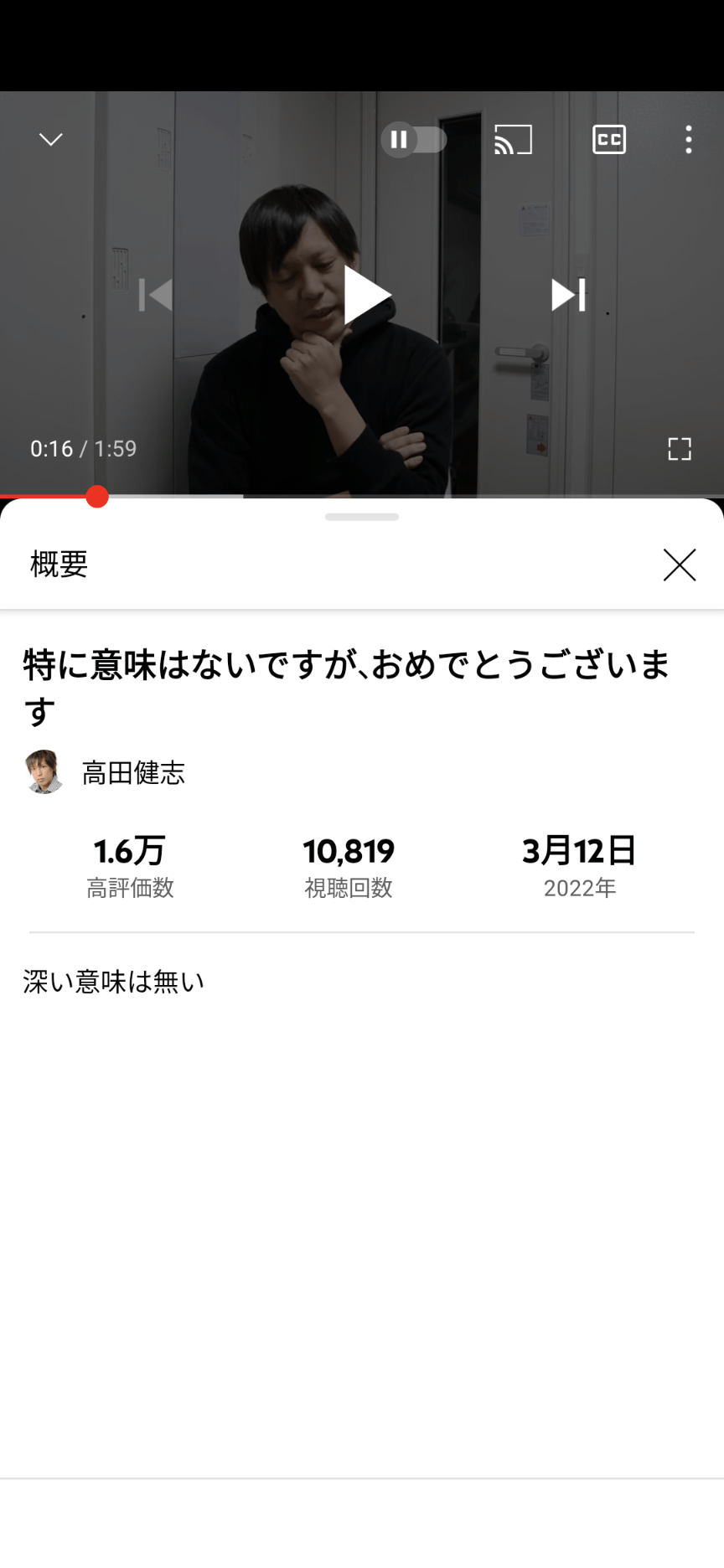Enter fullscreen mode
Image resolution: width=724 pixels, height=1568 pixels.
point(679,449)
